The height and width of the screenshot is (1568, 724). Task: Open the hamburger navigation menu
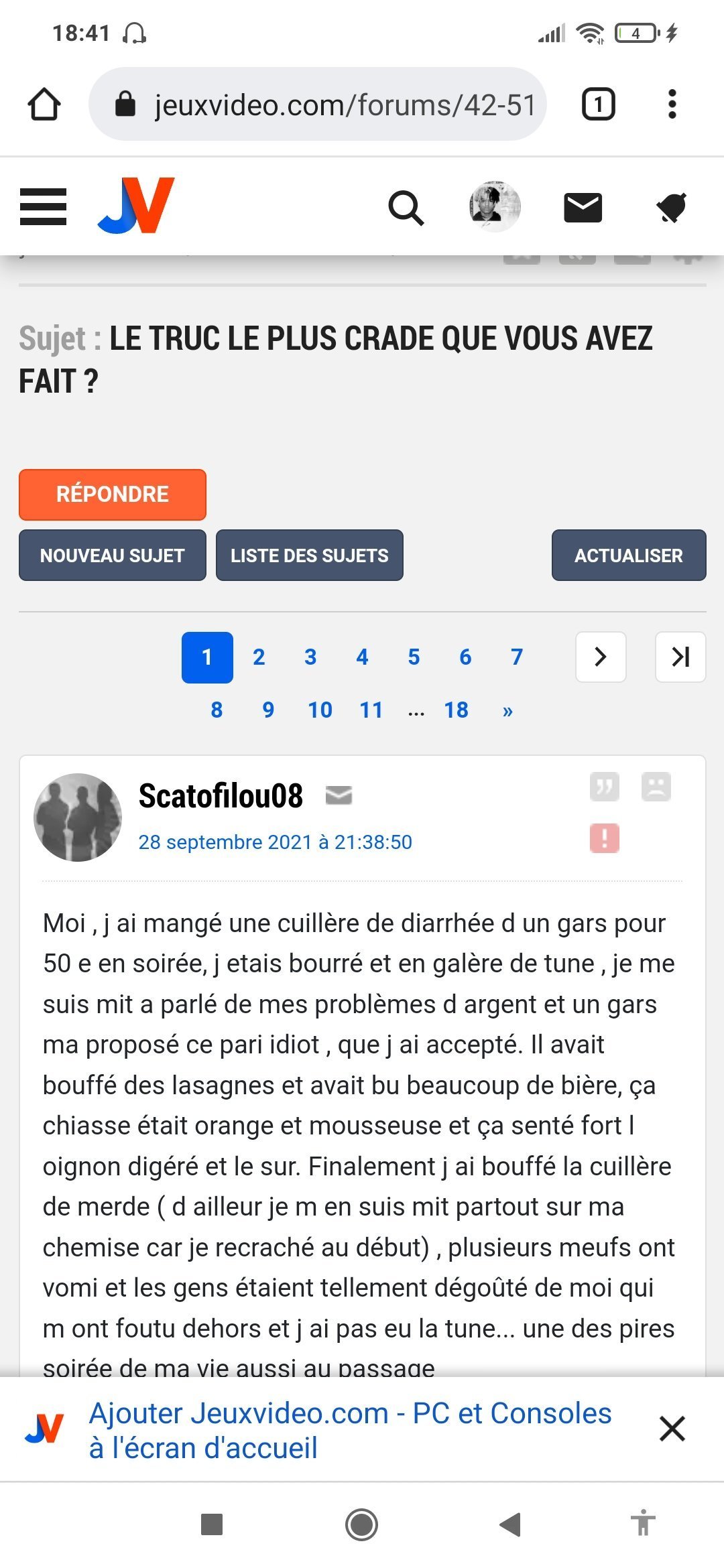pyautogui.click(x=44, y=206)
